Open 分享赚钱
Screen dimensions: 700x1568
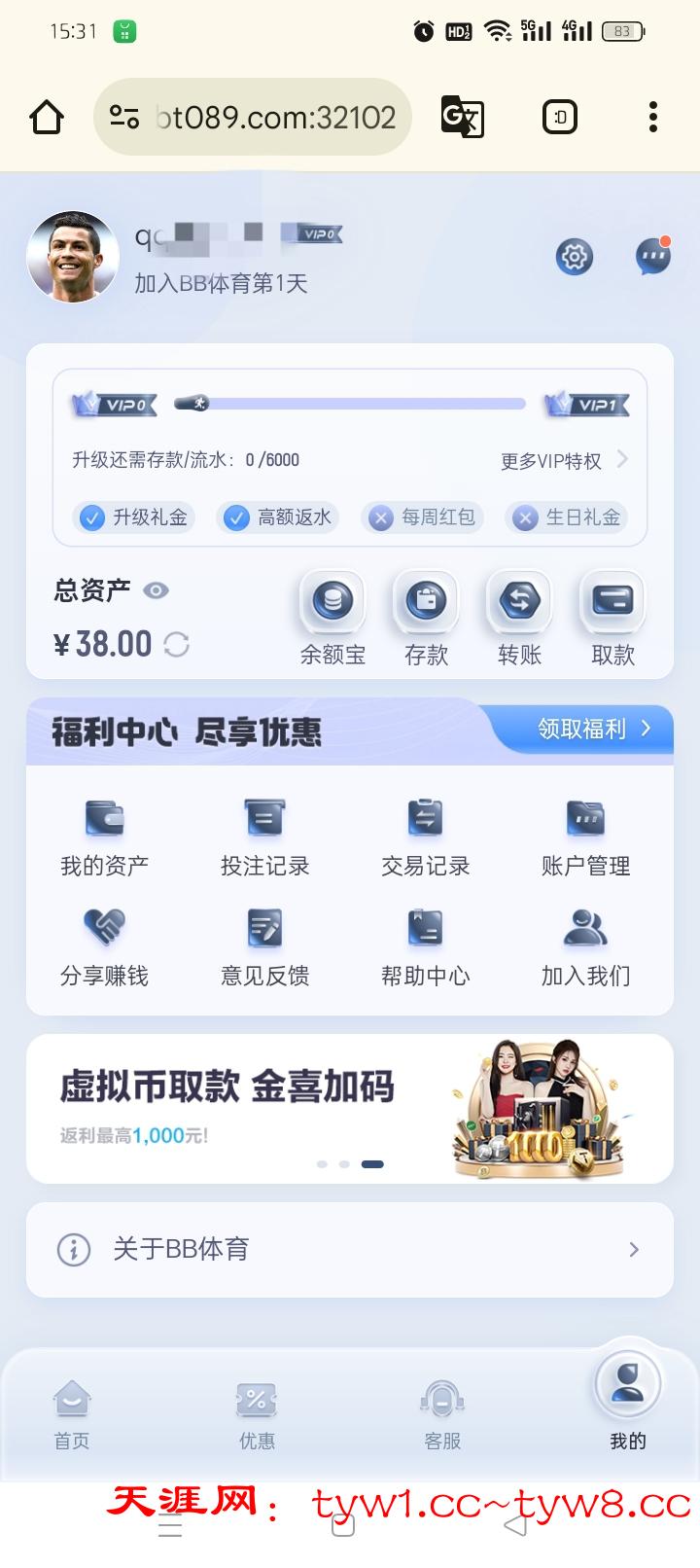pyautogui.click(x=104, y=946)
